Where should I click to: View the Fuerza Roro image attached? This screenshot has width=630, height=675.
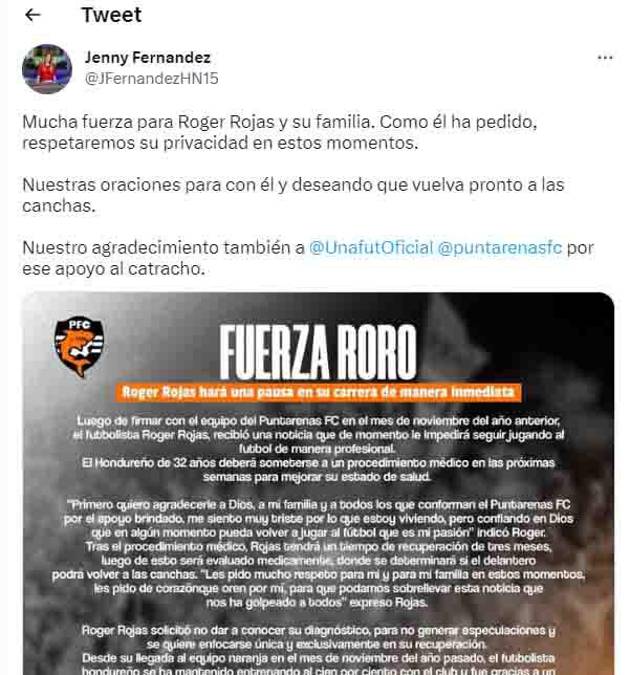(318, 480)
